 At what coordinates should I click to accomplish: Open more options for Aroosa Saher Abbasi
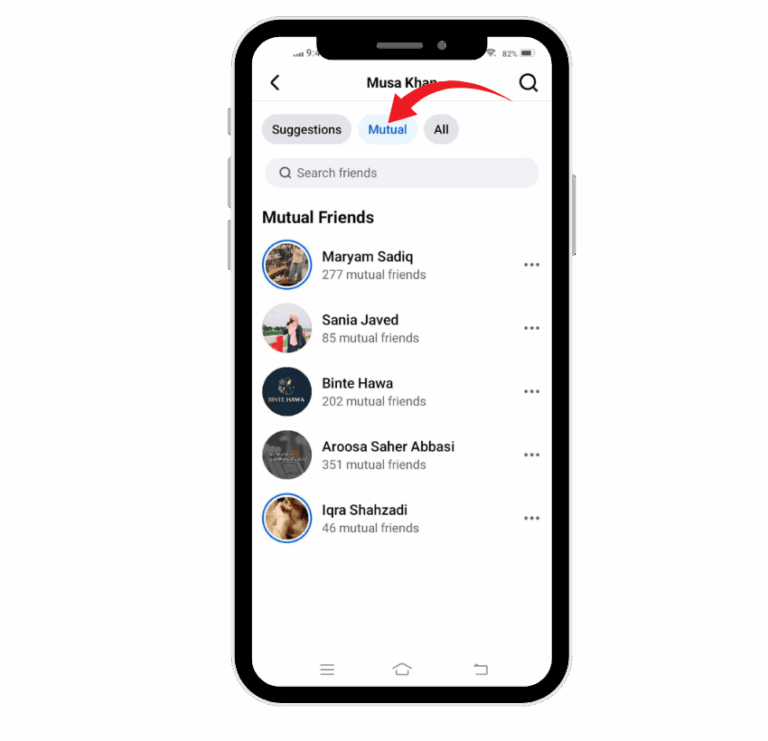531,455
